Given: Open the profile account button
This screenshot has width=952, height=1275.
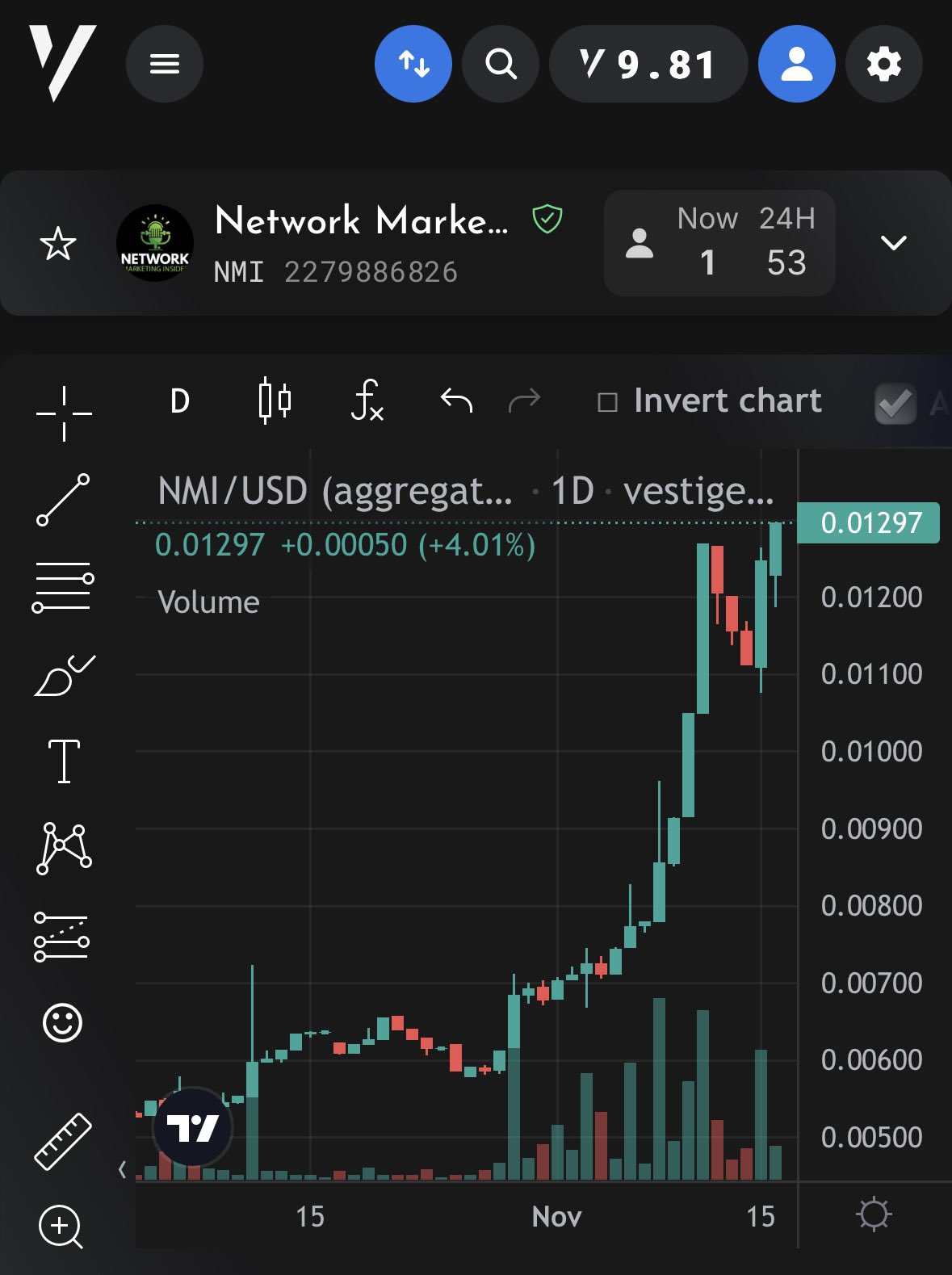Looking at the screenshot, I should coord(796,64).
